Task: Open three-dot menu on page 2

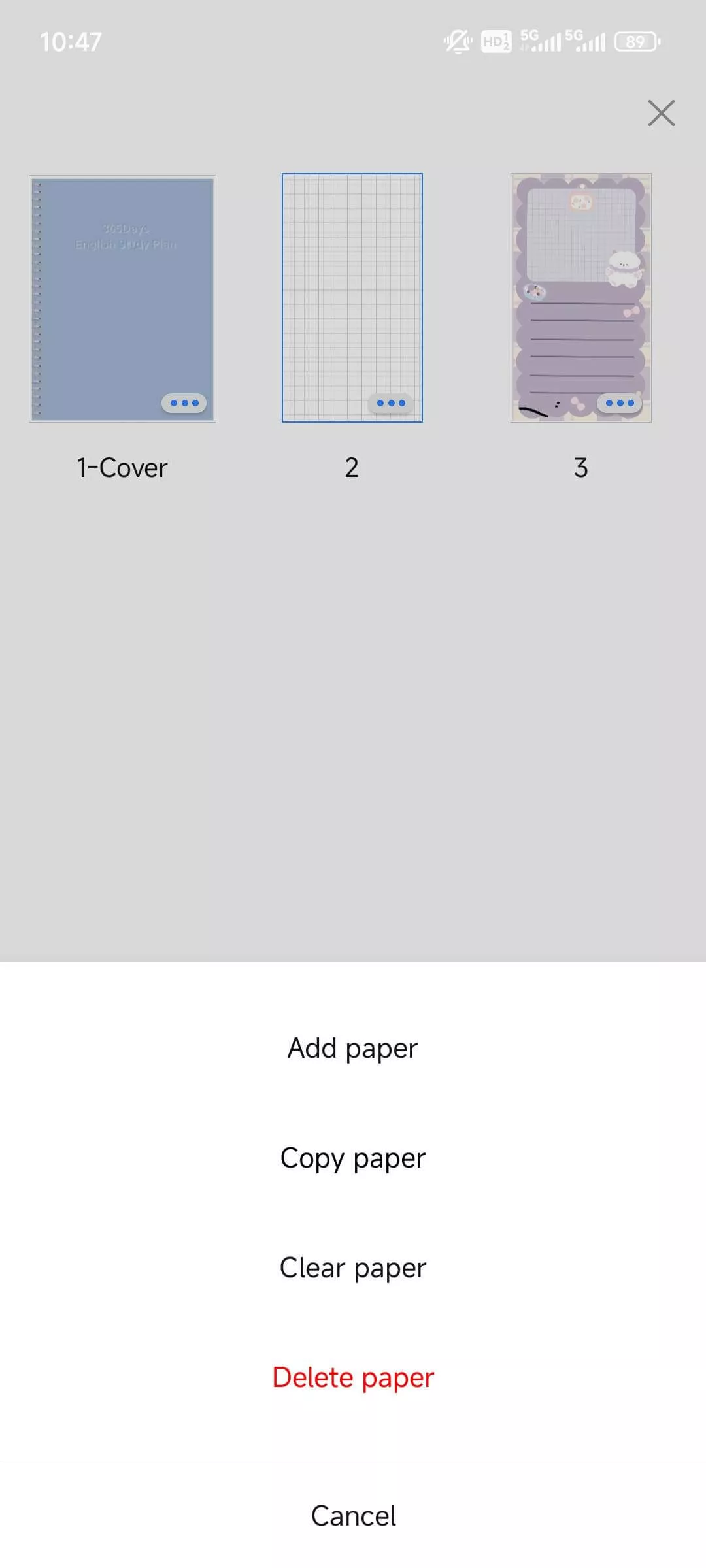Action: [391, 403]
